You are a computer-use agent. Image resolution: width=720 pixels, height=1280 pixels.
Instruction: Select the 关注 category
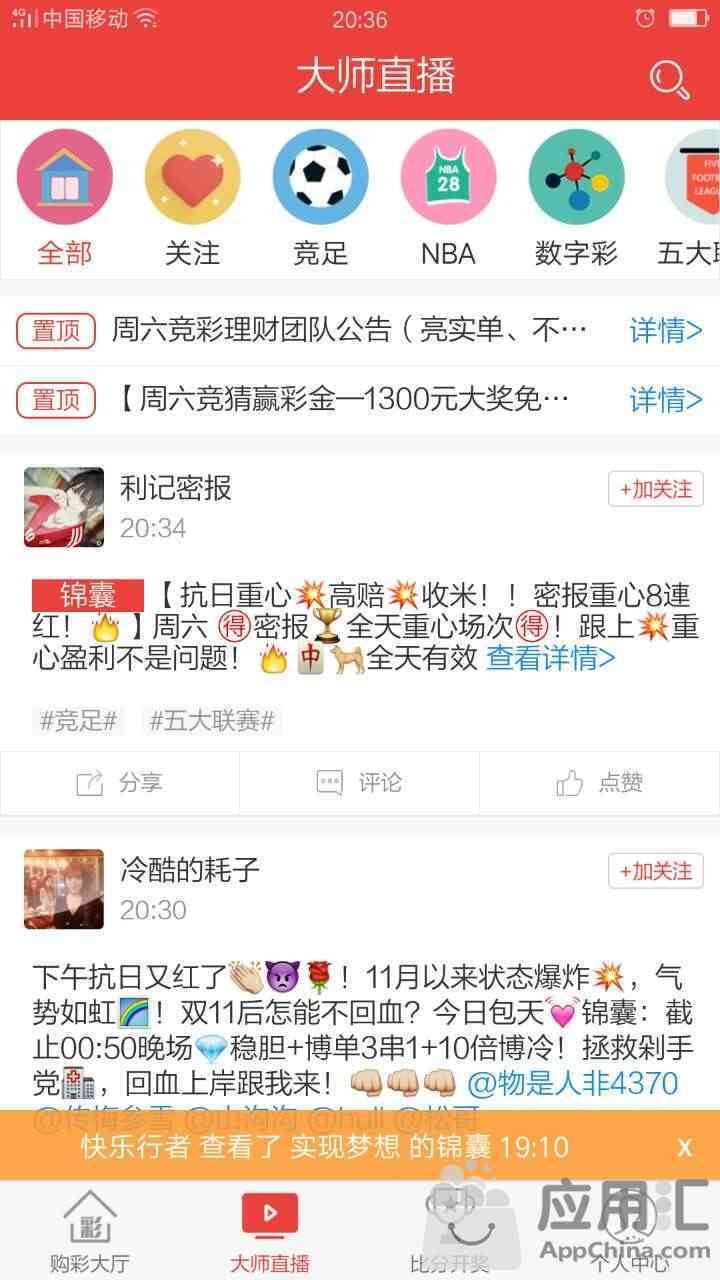coord(192,200)
